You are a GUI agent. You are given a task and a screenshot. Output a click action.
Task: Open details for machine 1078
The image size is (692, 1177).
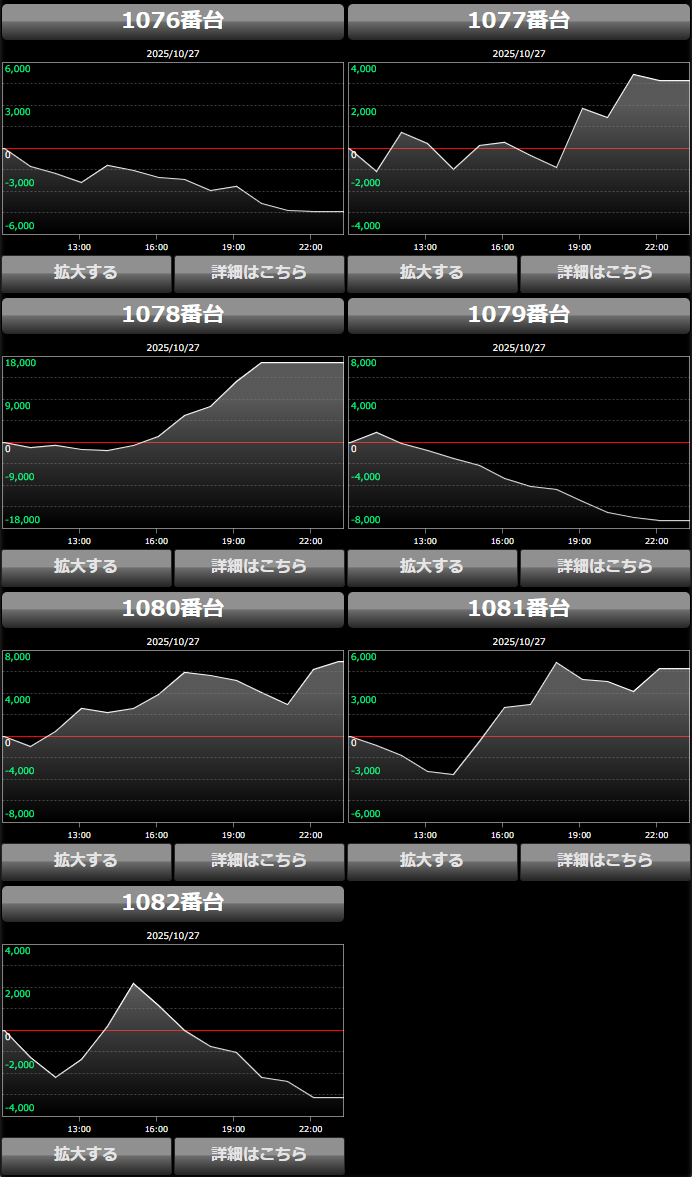point(259,567)
